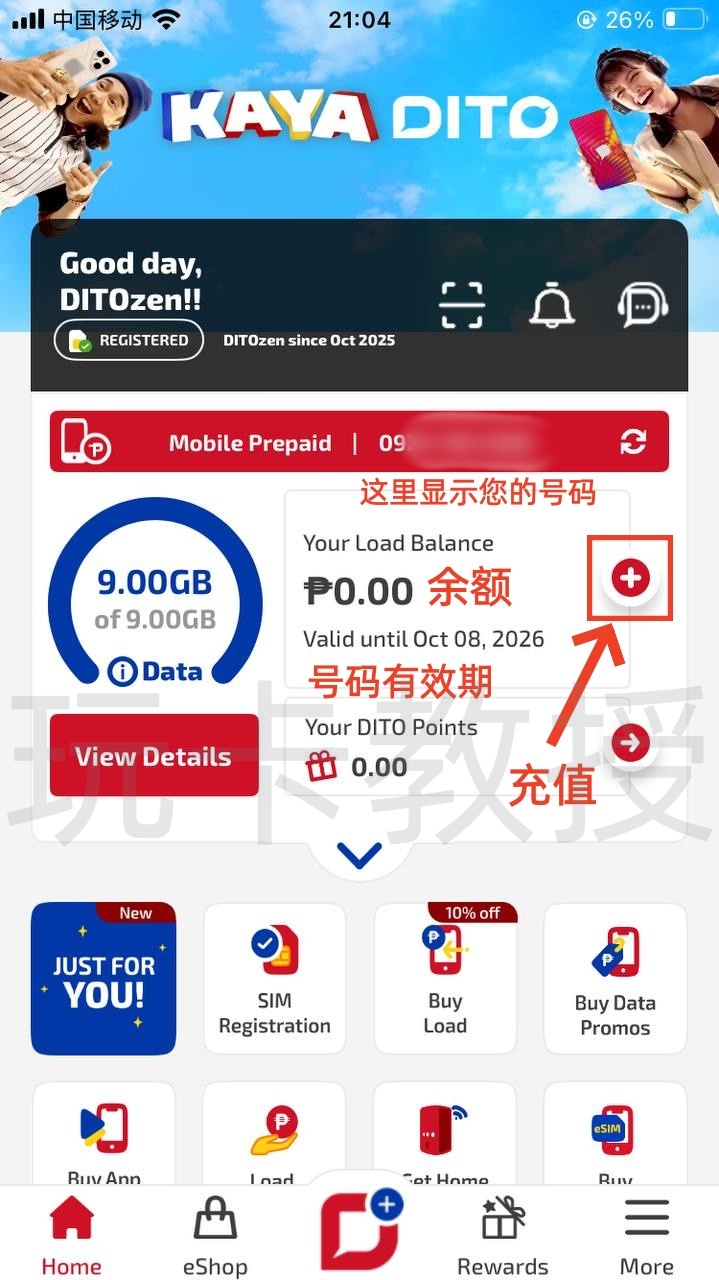Switch to the Home tab
Screen dimensions: 719x1280
coord(71,1235)
